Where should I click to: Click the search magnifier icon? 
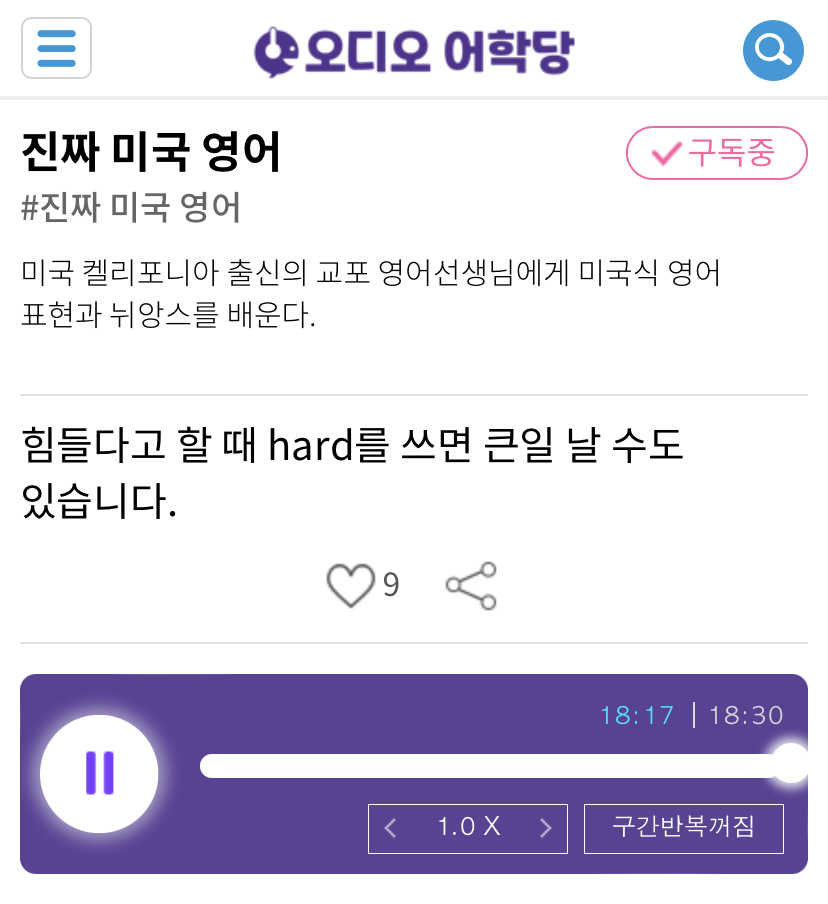coord(772,48)
